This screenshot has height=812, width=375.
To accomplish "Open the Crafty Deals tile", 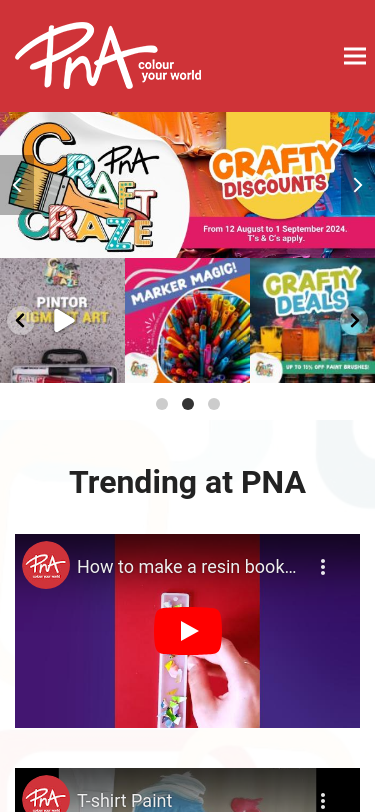I will click(x=312, y=321).
